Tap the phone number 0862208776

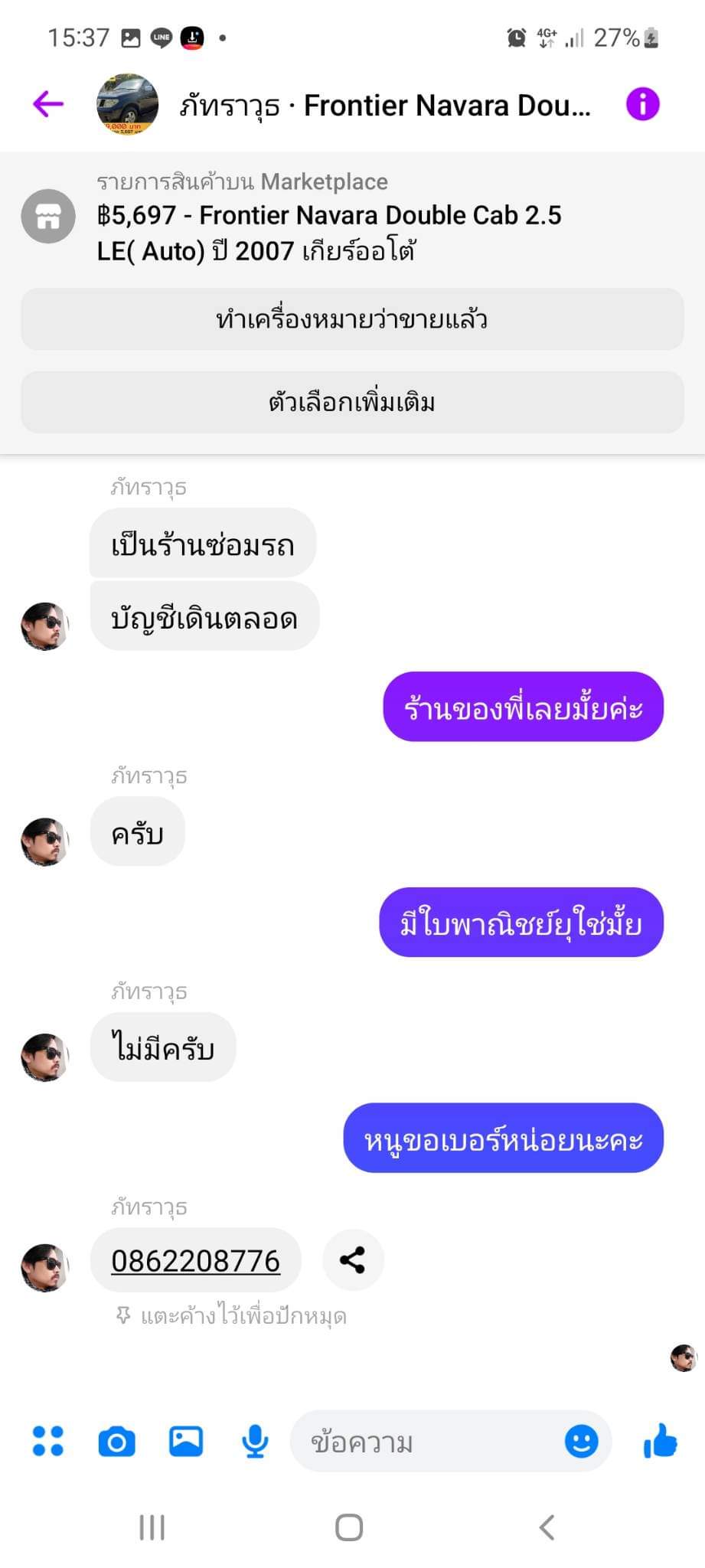tap(195, 1261)
